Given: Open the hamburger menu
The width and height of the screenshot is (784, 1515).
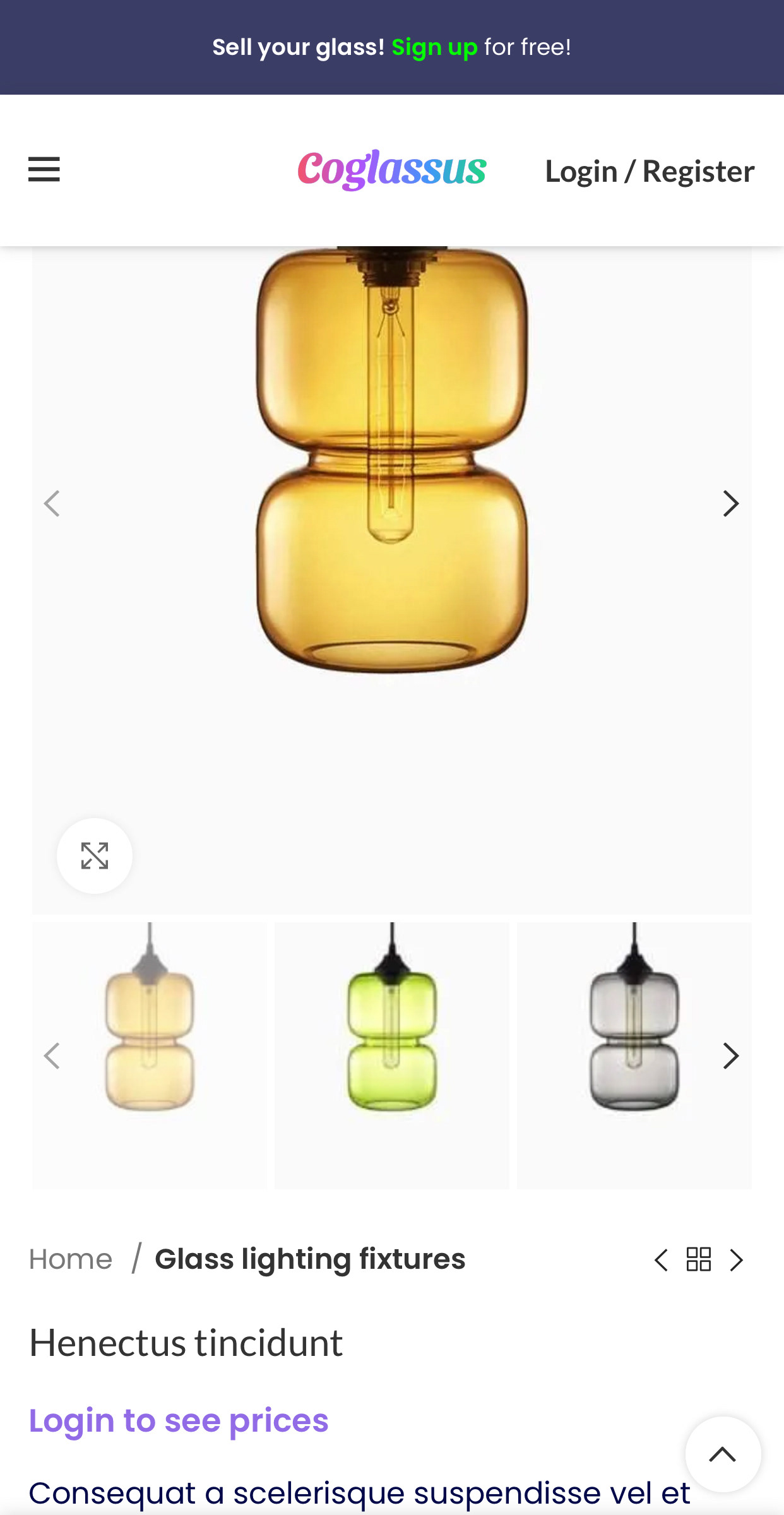Looking at the screenshot, I should tap(44, 169).
